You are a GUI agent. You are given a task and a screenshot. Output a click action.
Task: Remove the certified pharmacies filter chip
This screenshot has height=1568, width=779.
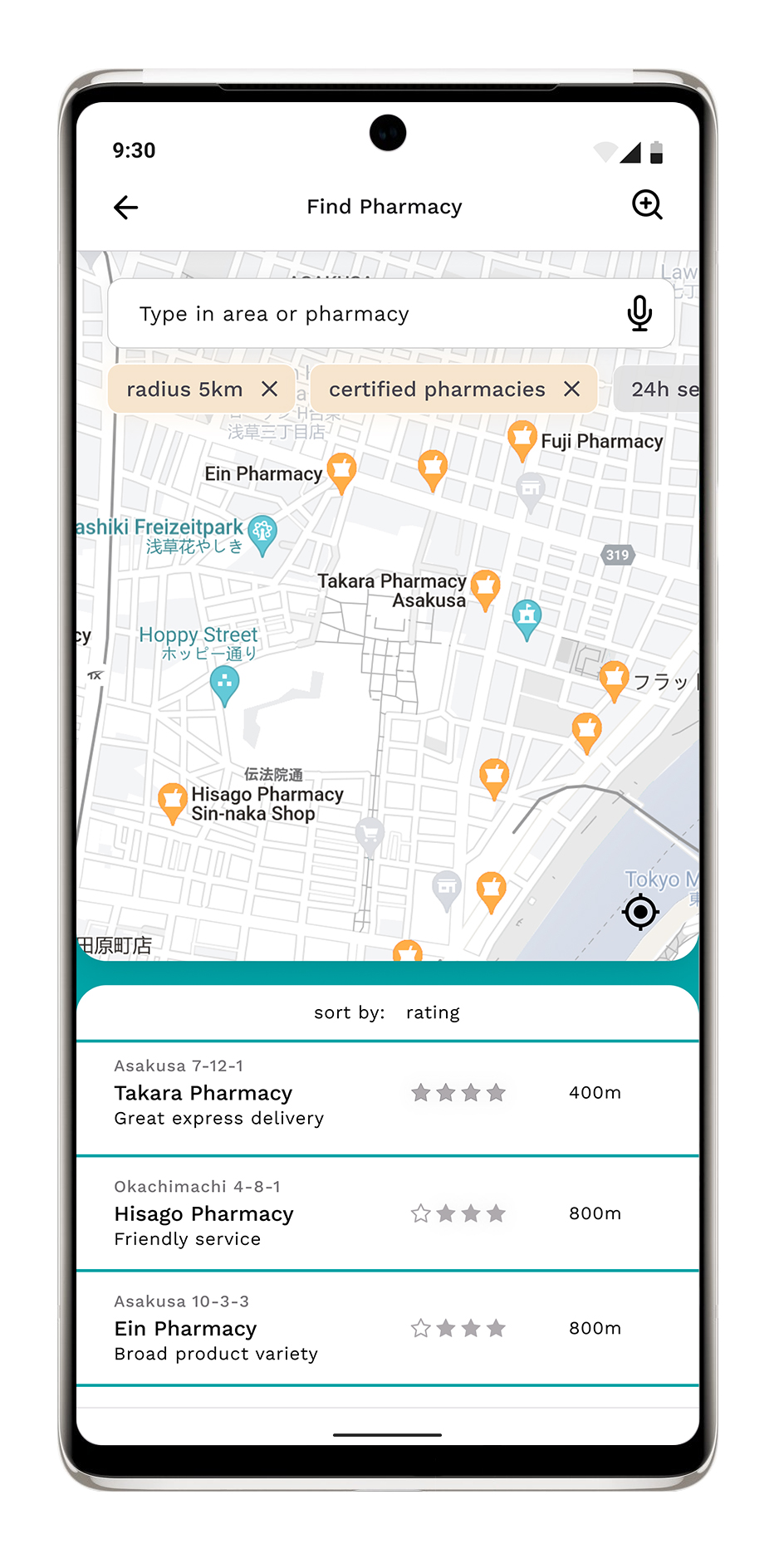571,389
